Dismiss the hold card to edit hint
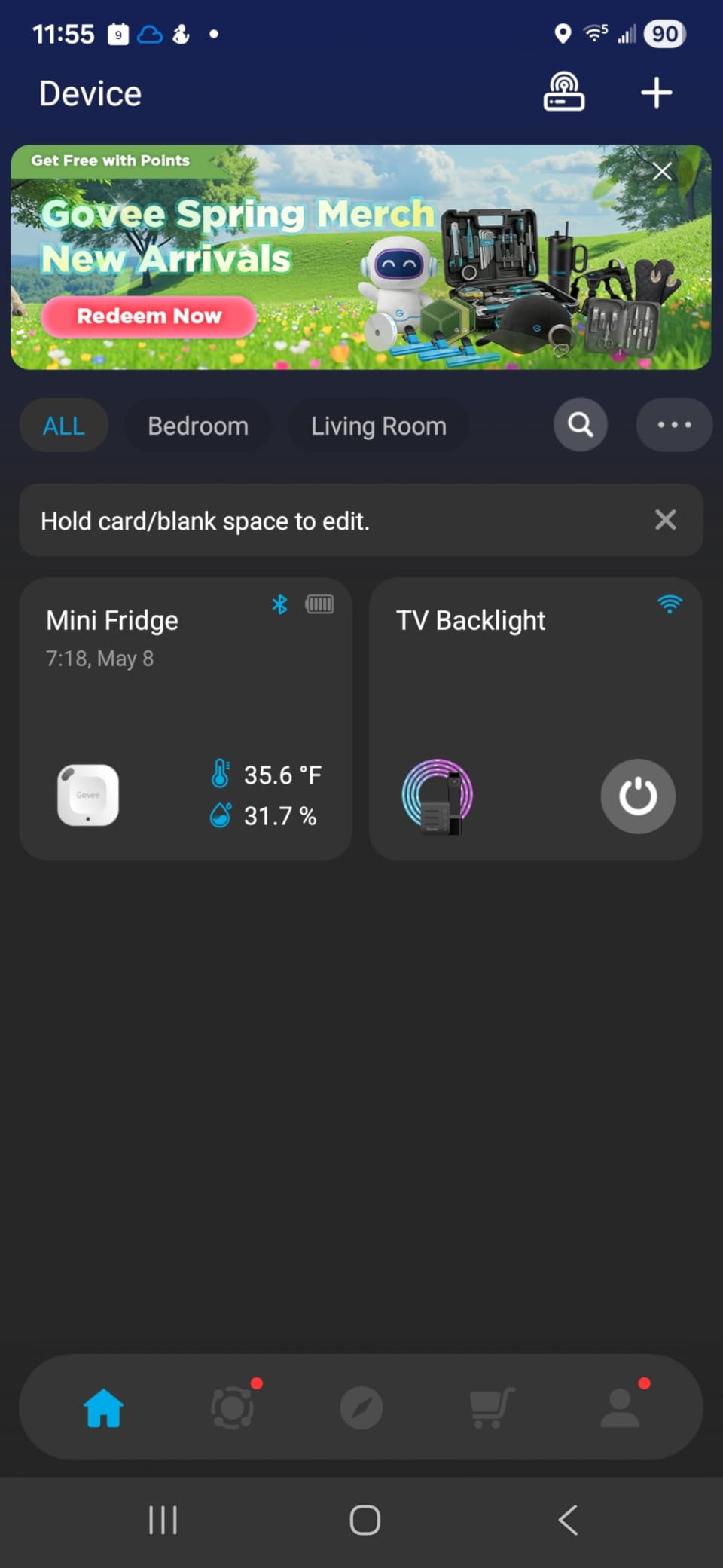Screen dimensions: 723x1568 (666, 520)
